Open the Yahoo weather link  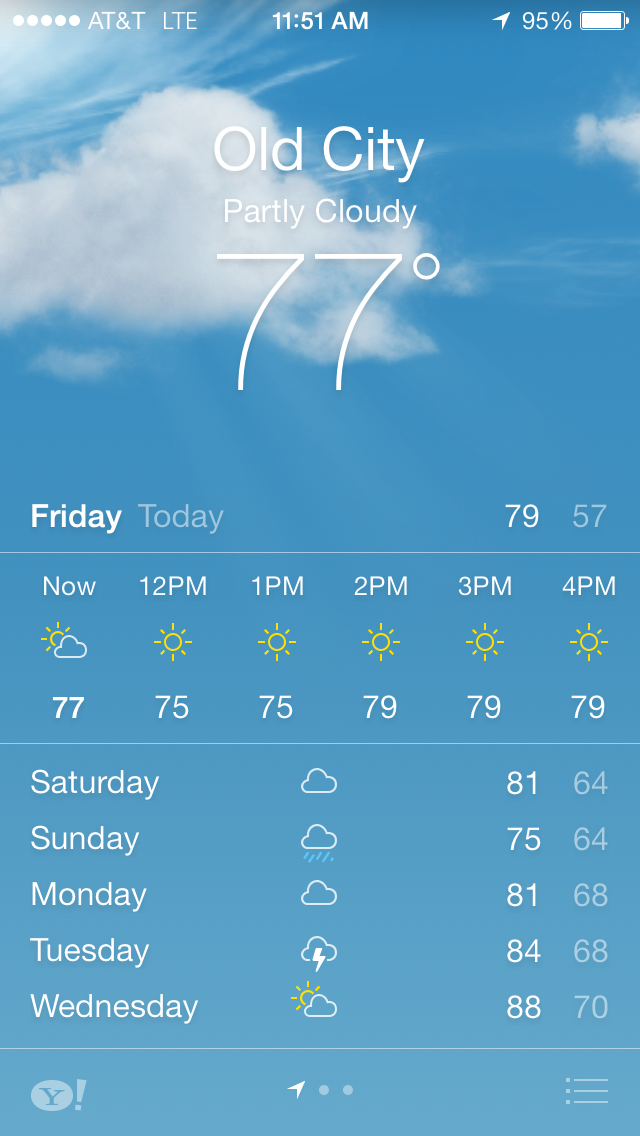58,1093
